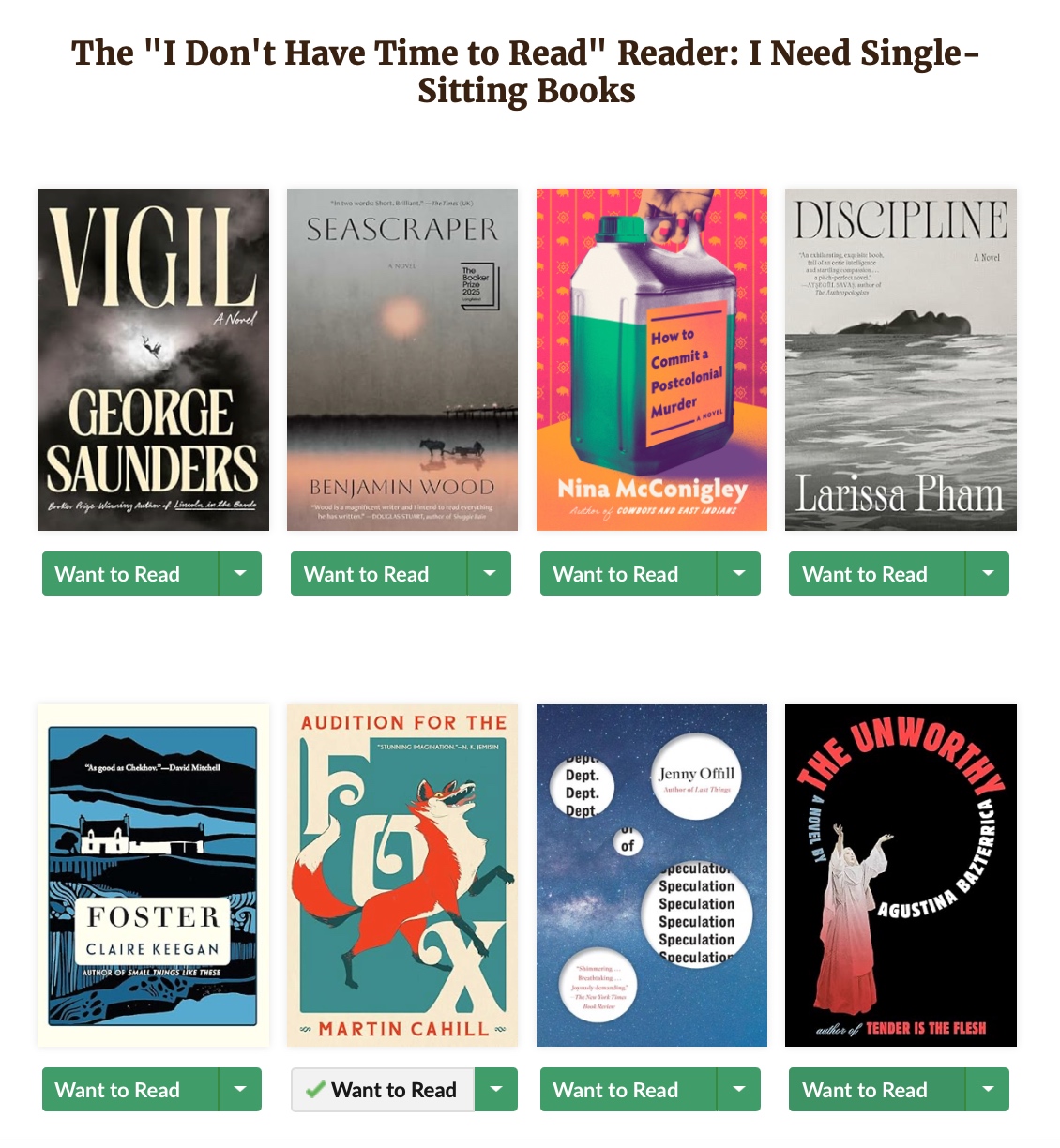Open The Unworthy book cover
Viewport: 1060px width, 1148px height.
pyautogui.click(x=901, y=875)
